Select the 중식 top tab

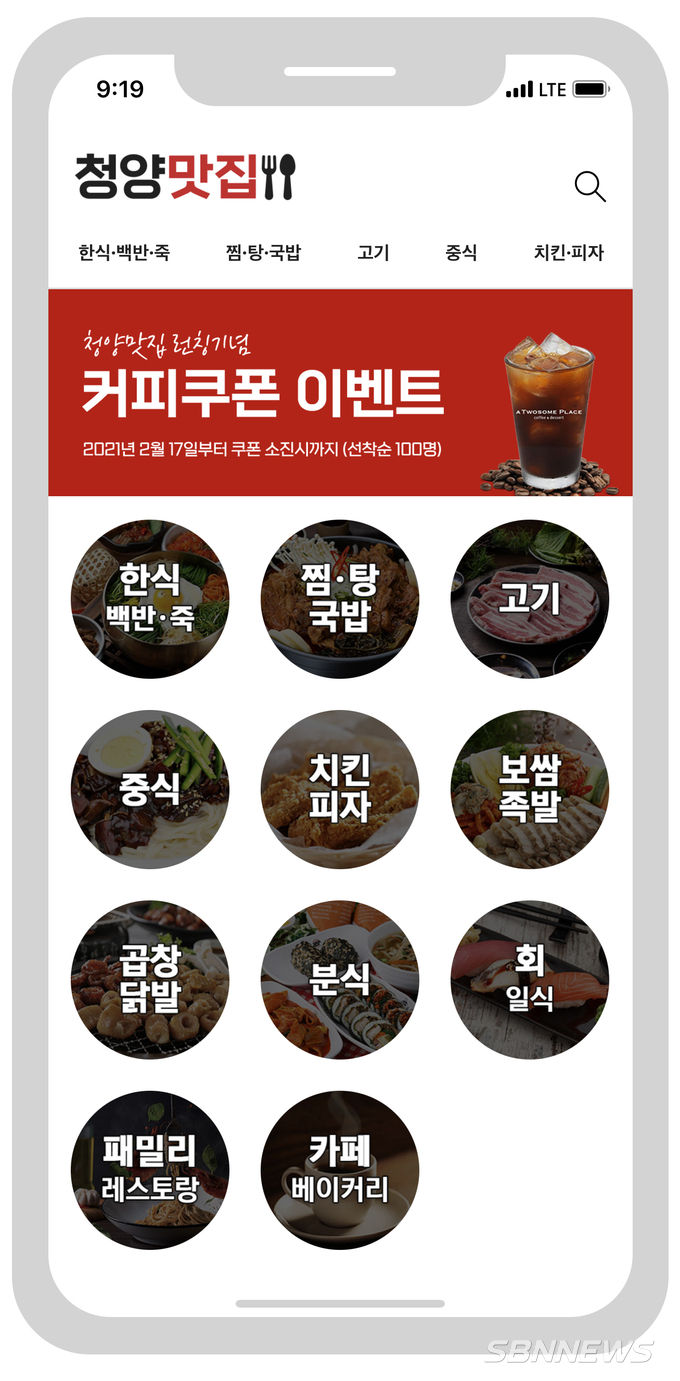(461, 253)
